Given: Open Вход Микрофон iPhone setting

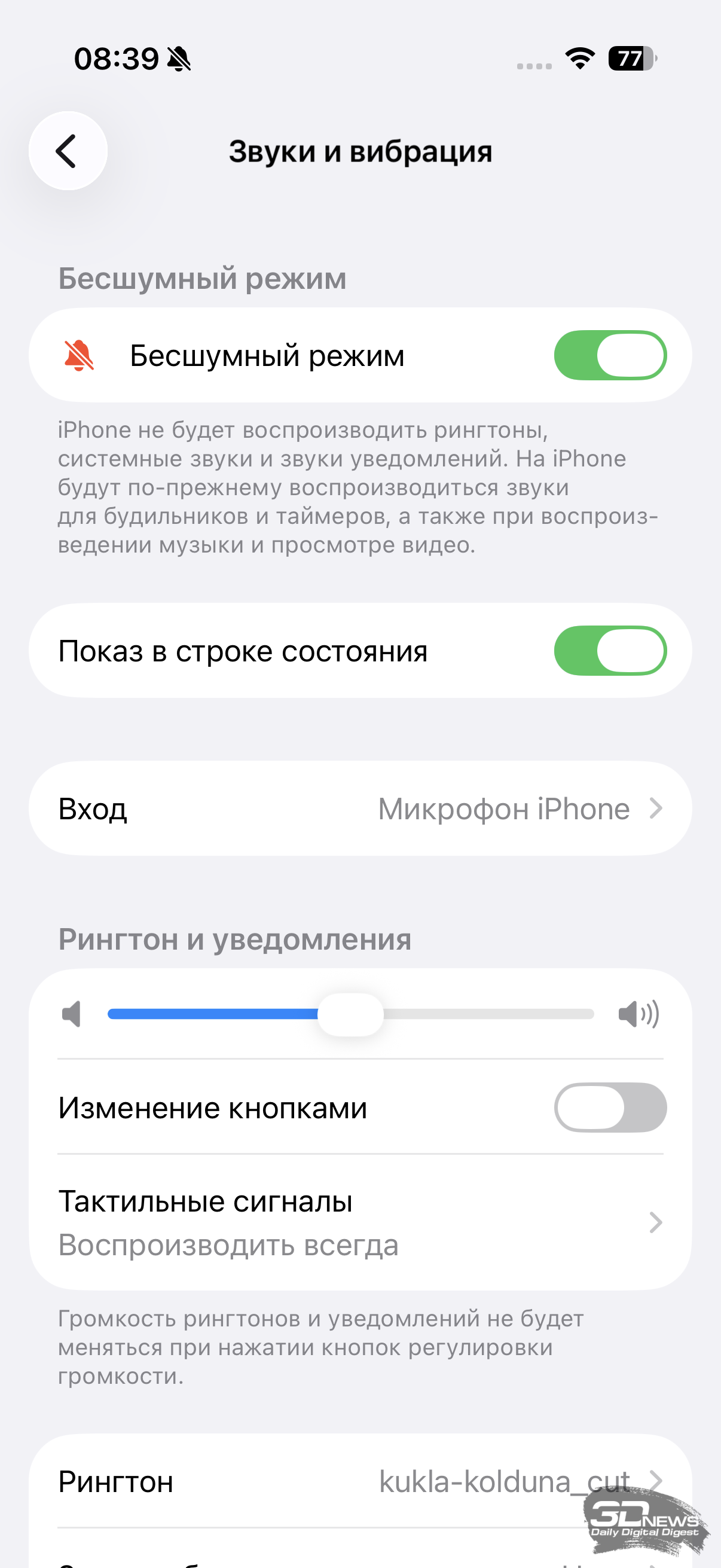Looking at the screenshot, I should click(x=360, y=809).
